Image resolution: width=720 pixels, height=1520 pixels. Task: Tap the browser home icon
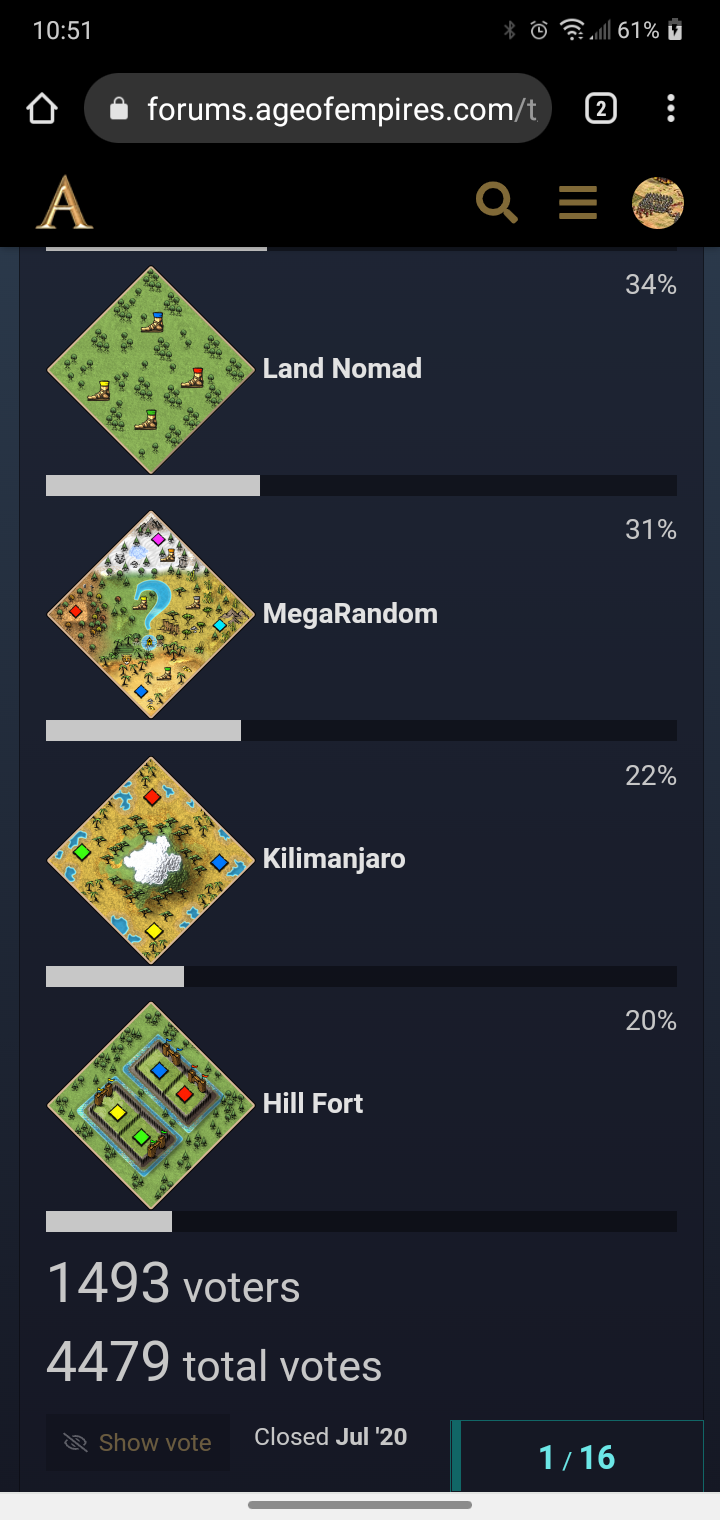coord(41,108)
